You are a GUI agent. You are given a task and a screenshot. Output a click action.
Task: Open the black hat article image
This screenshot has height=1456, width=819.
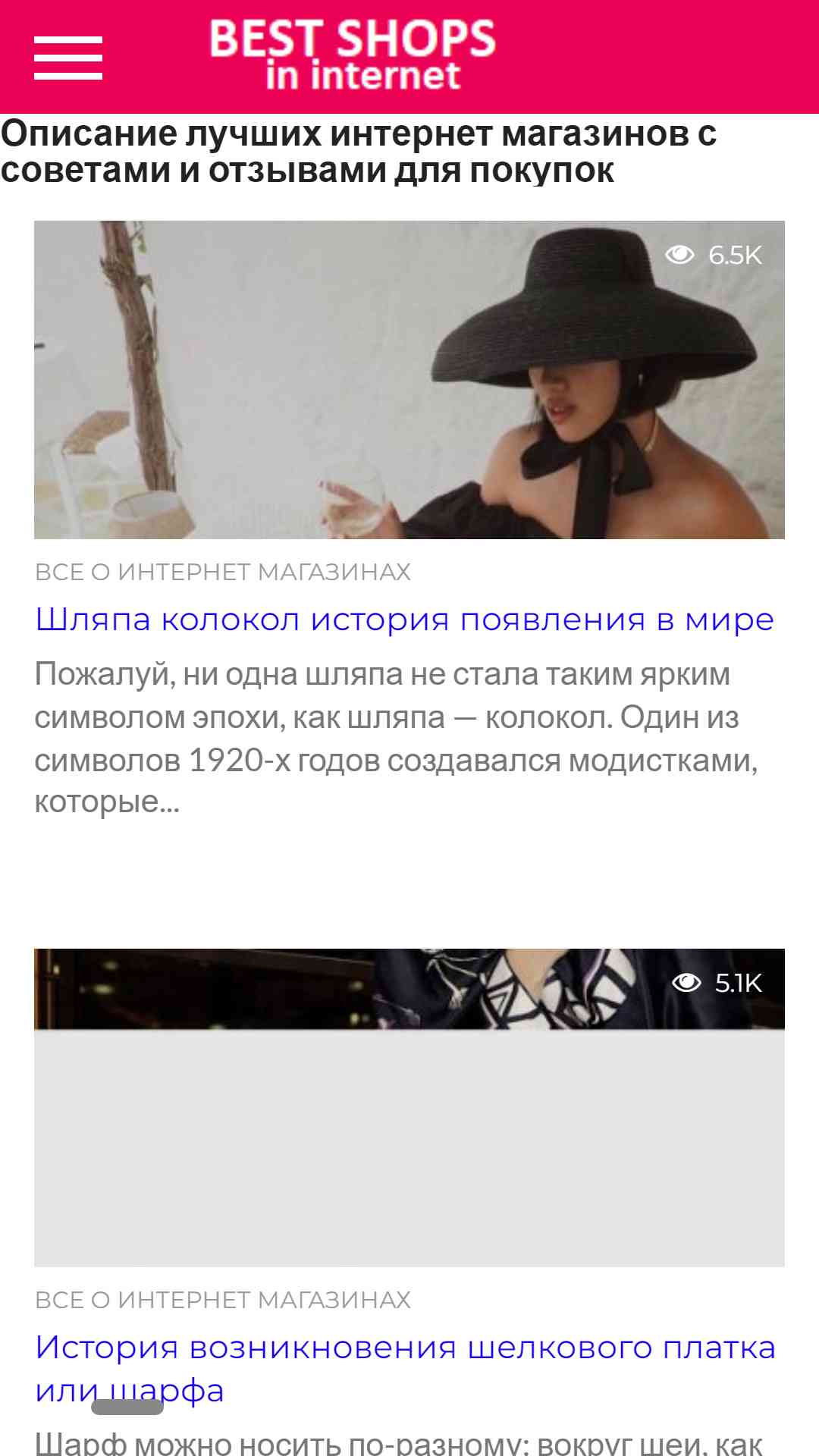(409, 380)
